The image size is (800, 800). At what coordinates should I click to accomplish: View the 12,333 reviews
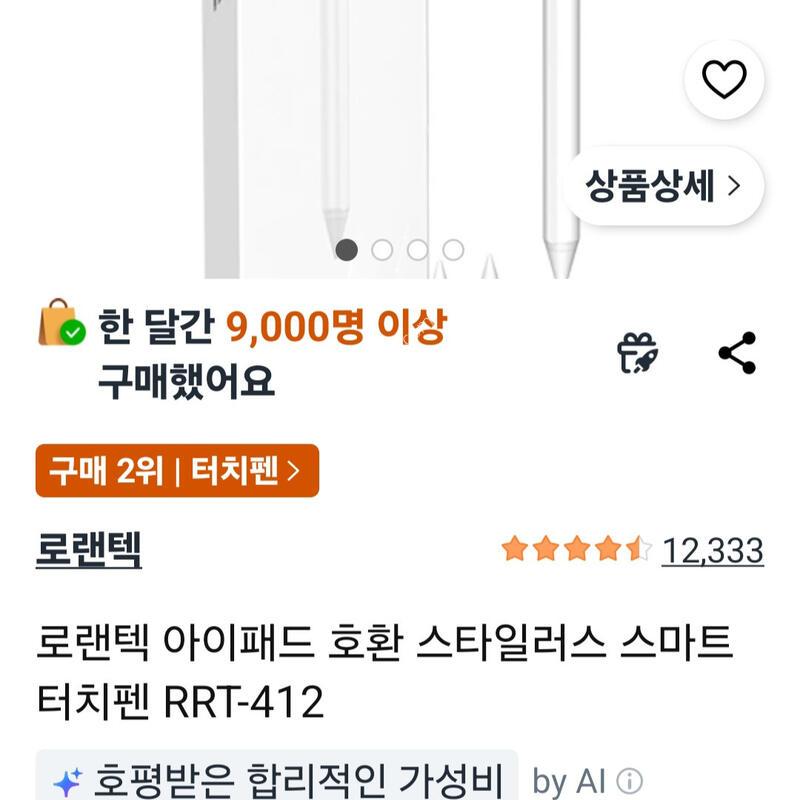click(712, 550)
